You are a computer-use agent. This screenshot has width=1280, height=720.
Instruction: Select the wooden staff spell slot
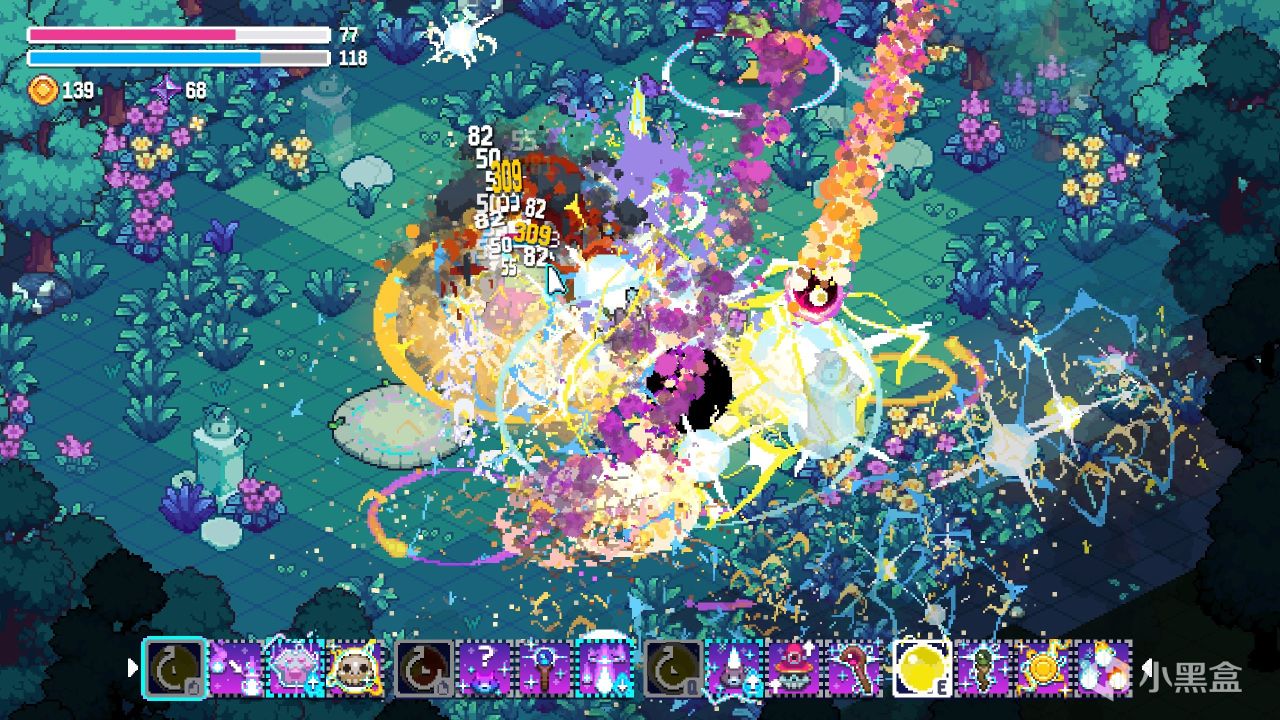[857, 668]
